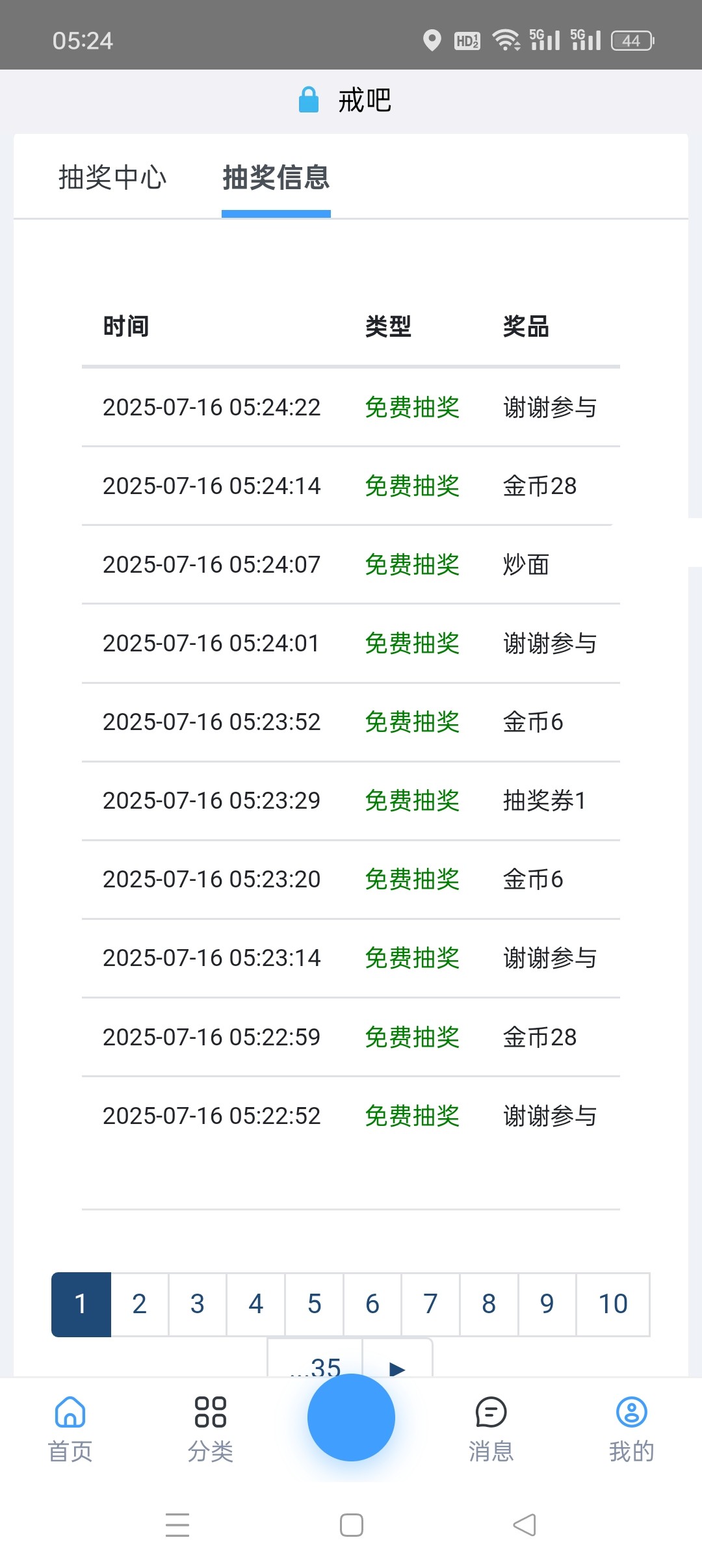This screenshot has width=702, height=1568.
Task: Jump to page 8
Action: click(x=489, y=1304)
